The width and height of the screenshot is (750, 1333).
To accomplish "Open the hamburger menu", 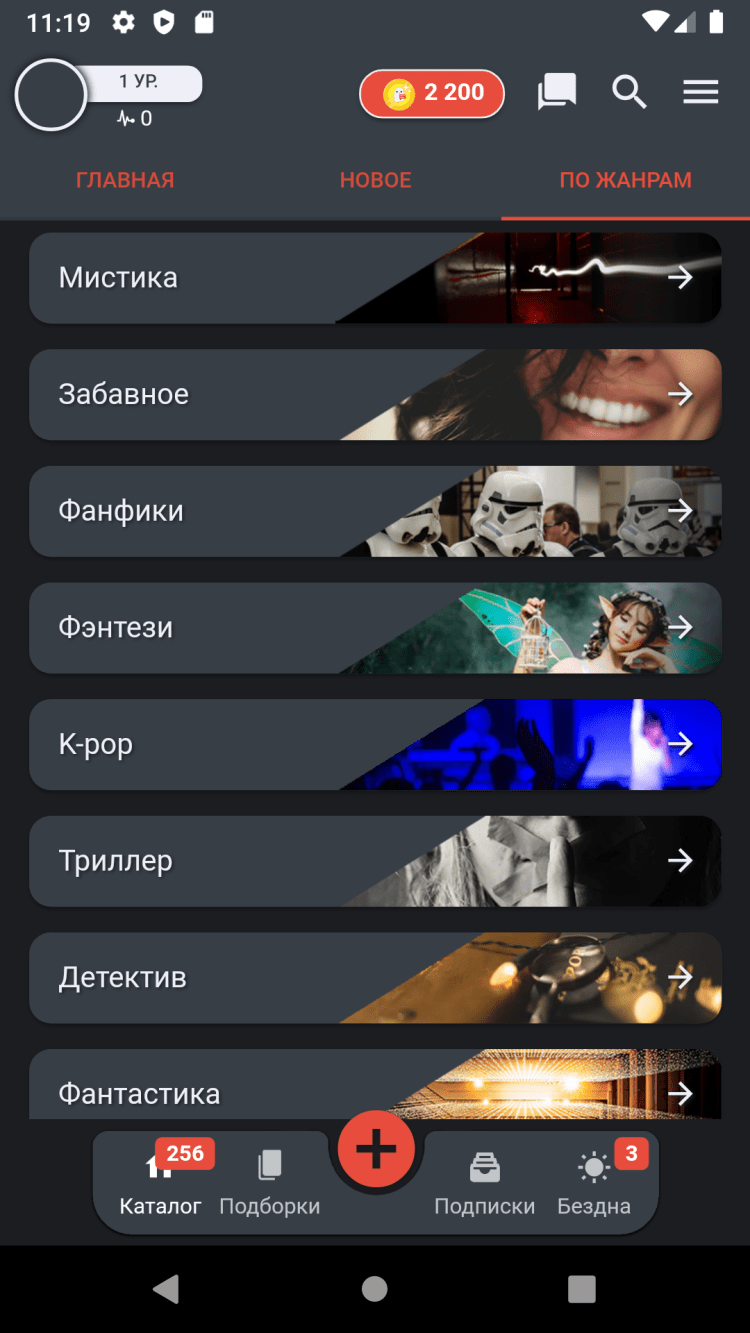I will [701, 93].
